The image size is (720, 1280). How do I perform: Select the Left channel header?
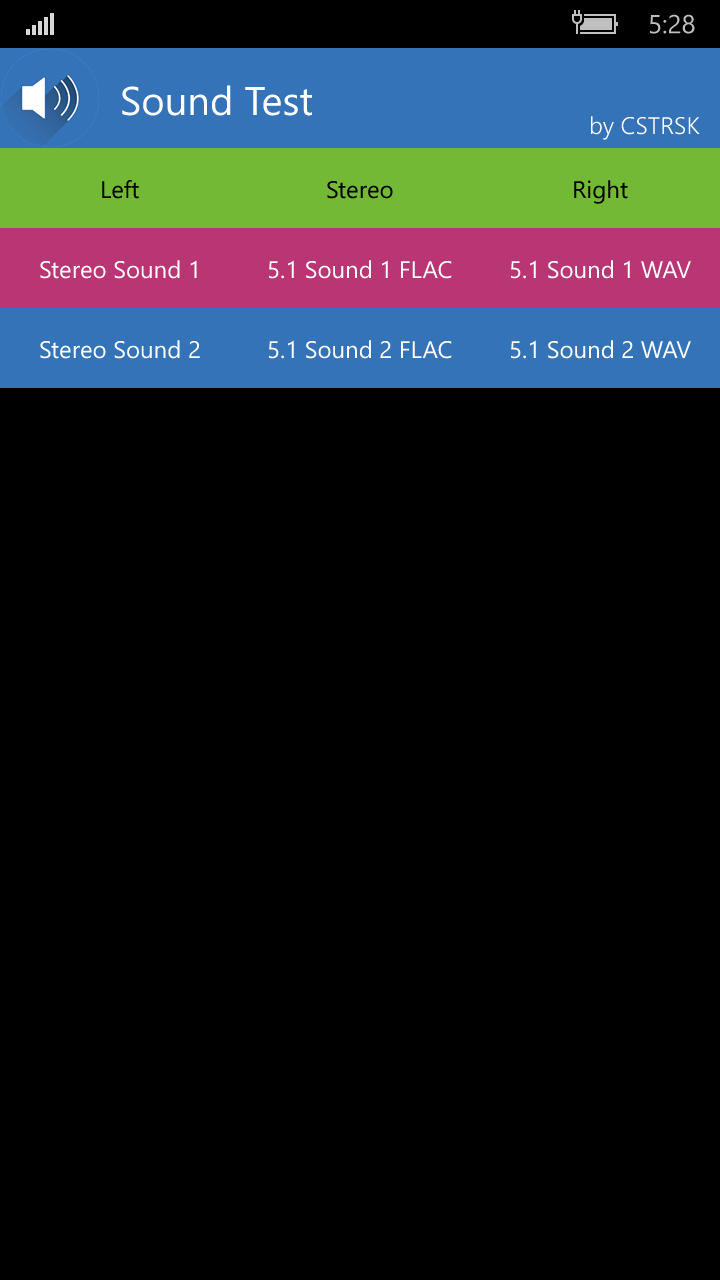click(x=119, y=188)
